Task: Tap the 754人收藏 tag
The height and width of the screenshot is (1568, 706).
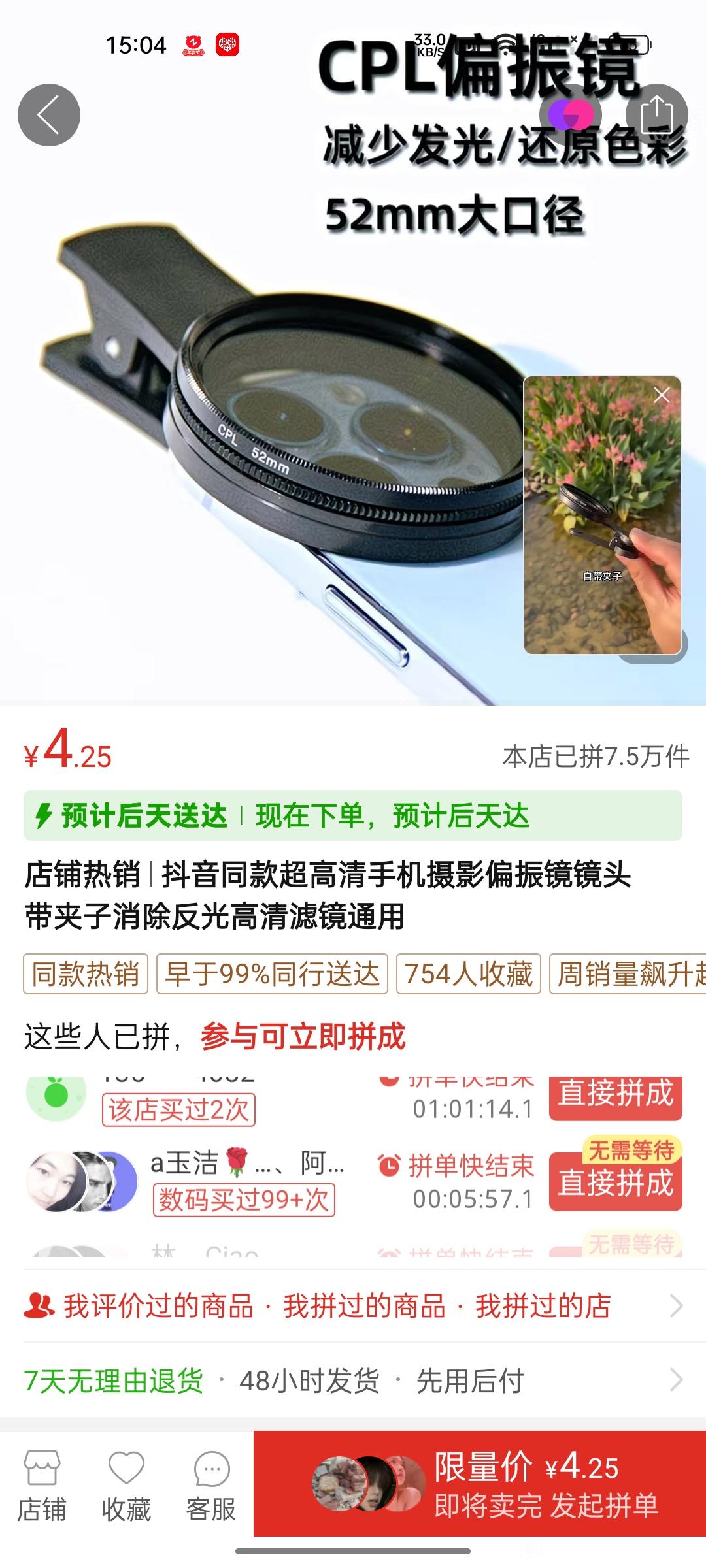Action: [x=468, y=974]
